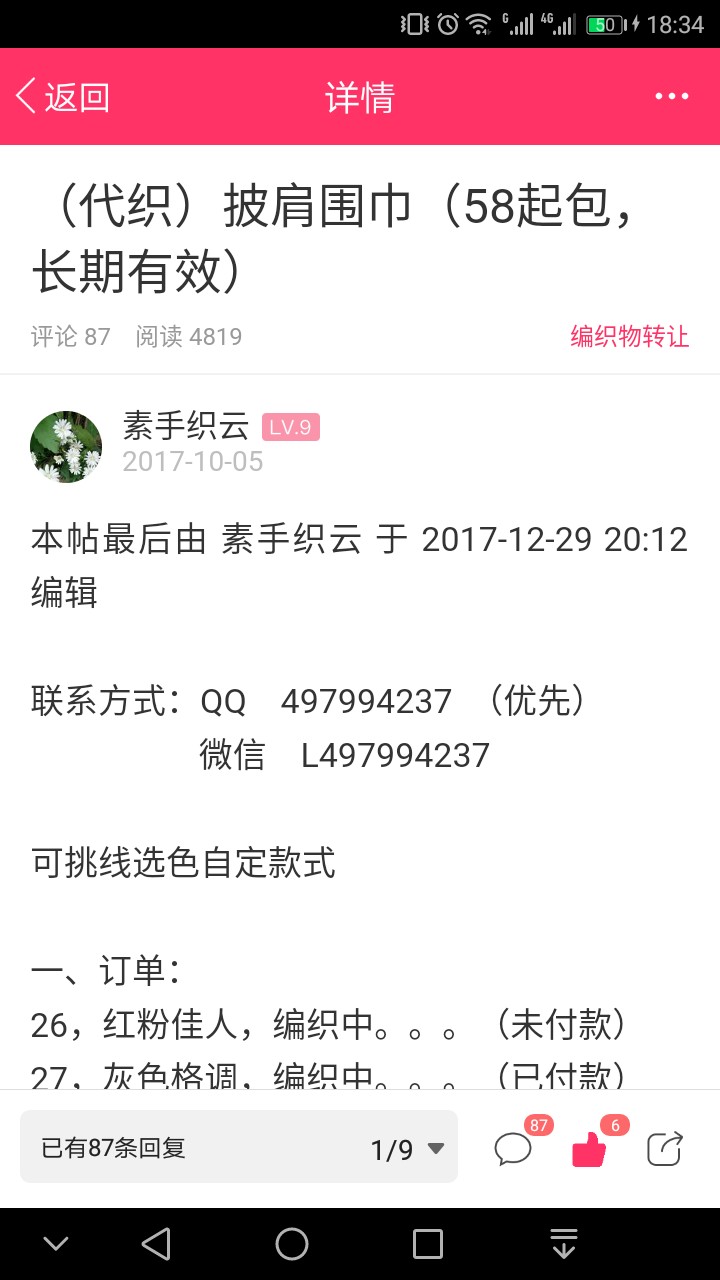The image size is (720, 1280).
Task: Open author name 素手织云
Action: (x=186, y=426)
